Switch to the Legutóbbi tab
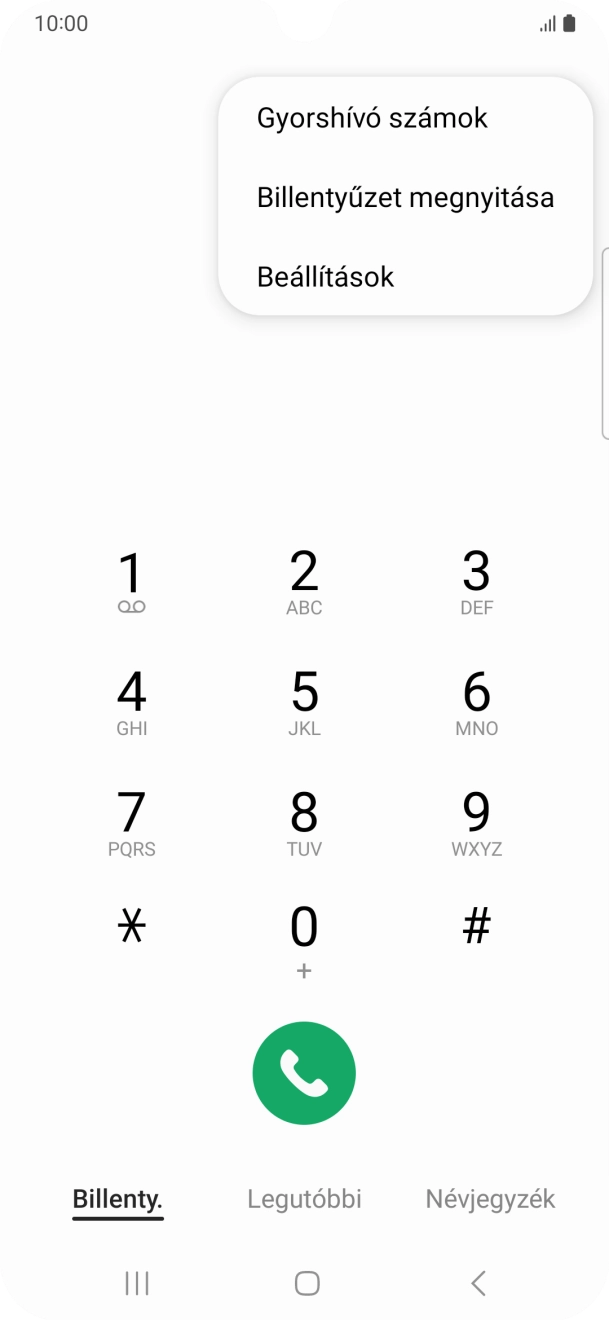The height and width of the screenshot is (1320, 609). 304,1199
